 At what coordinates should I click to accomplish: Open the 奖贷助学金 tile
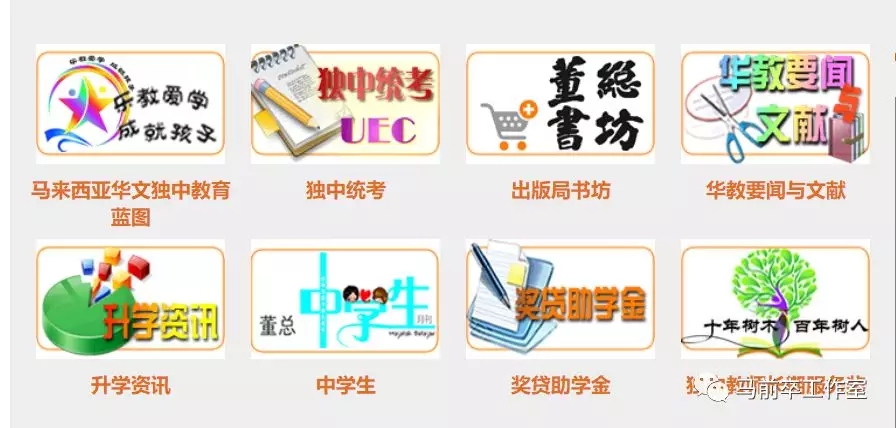point(560,300)
